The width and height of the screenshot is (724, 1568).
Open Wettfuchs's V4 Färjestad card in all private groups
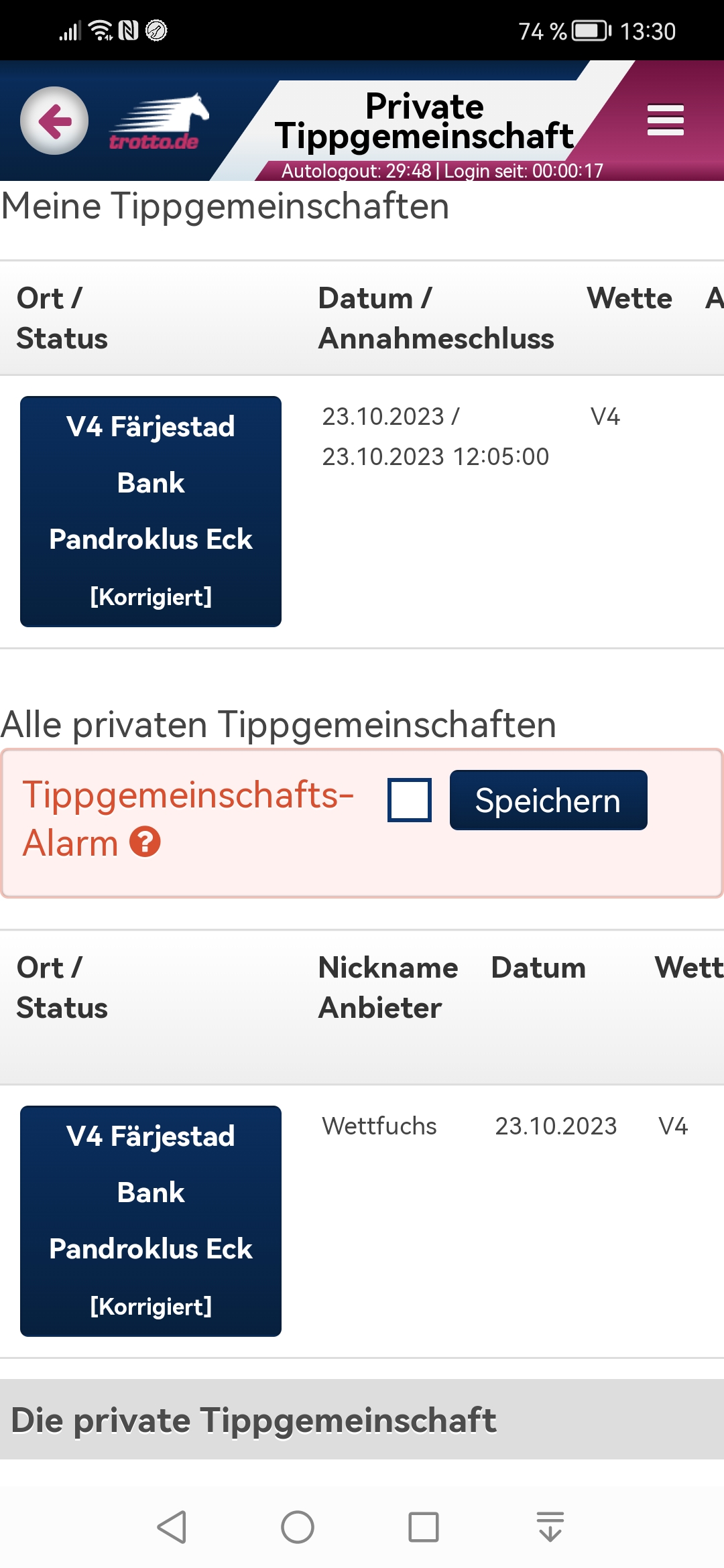click(x=151, y=1221)
